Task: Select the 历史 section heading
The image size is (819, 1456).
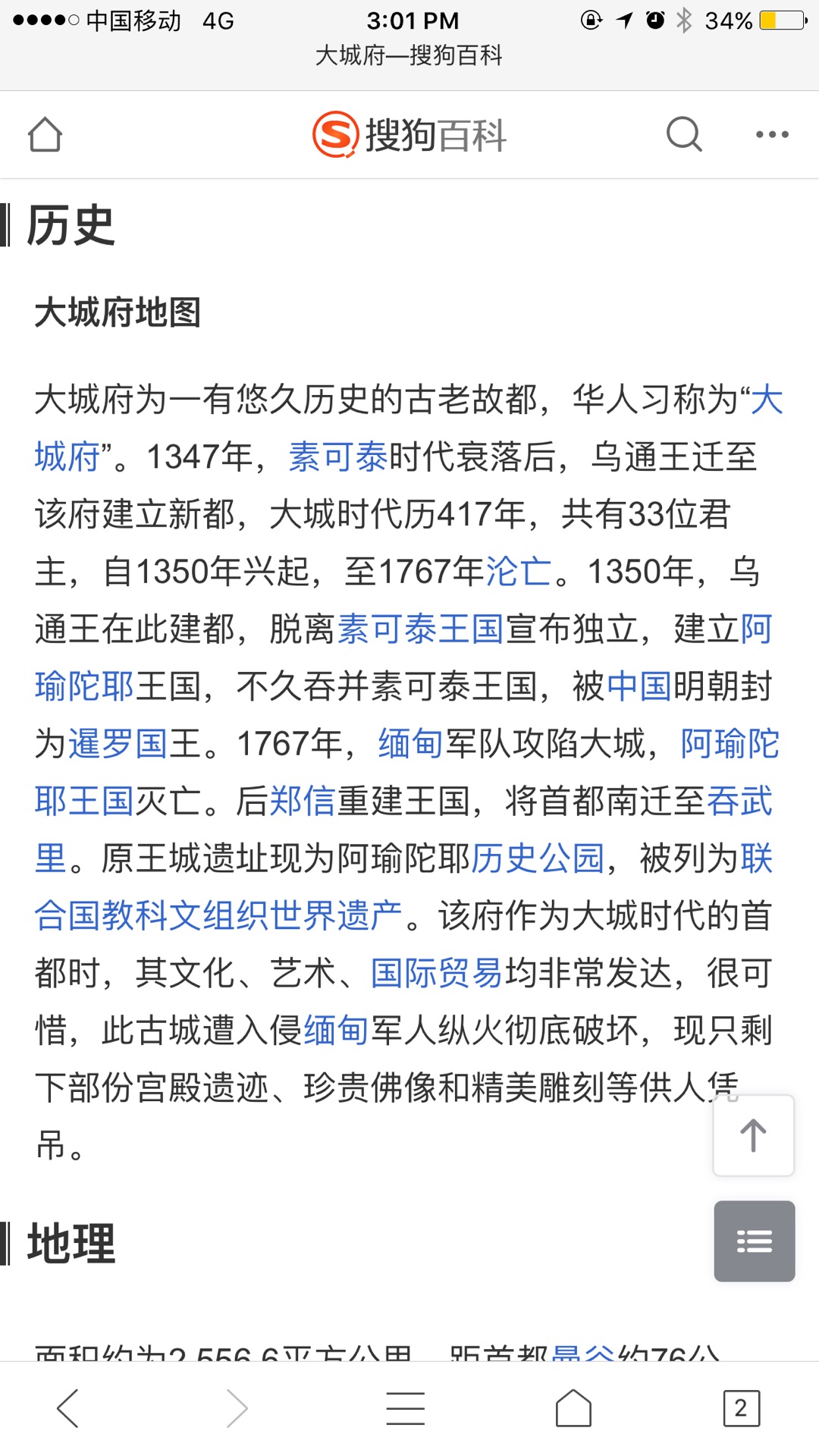Action: pos(68,225)
